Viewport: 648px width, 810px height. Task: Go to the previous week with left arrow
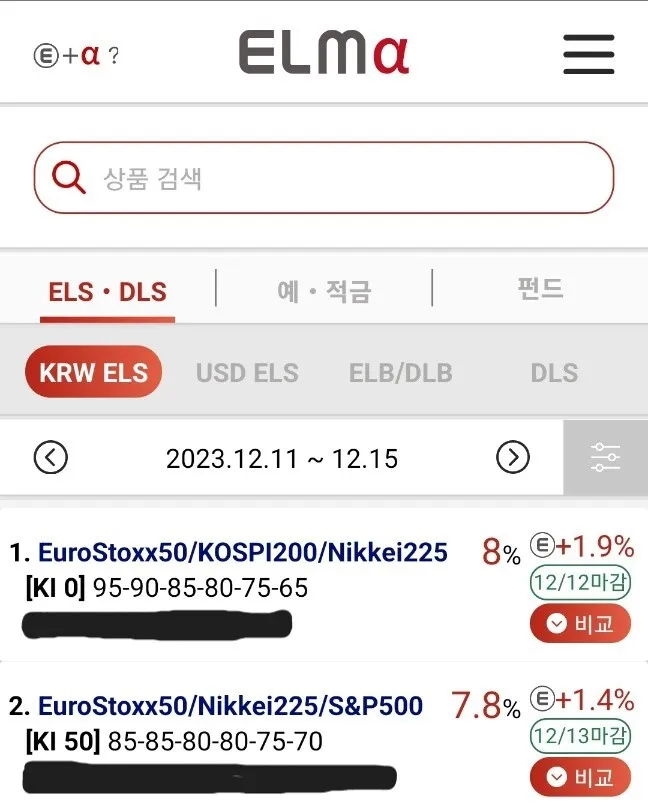[51, 457]
